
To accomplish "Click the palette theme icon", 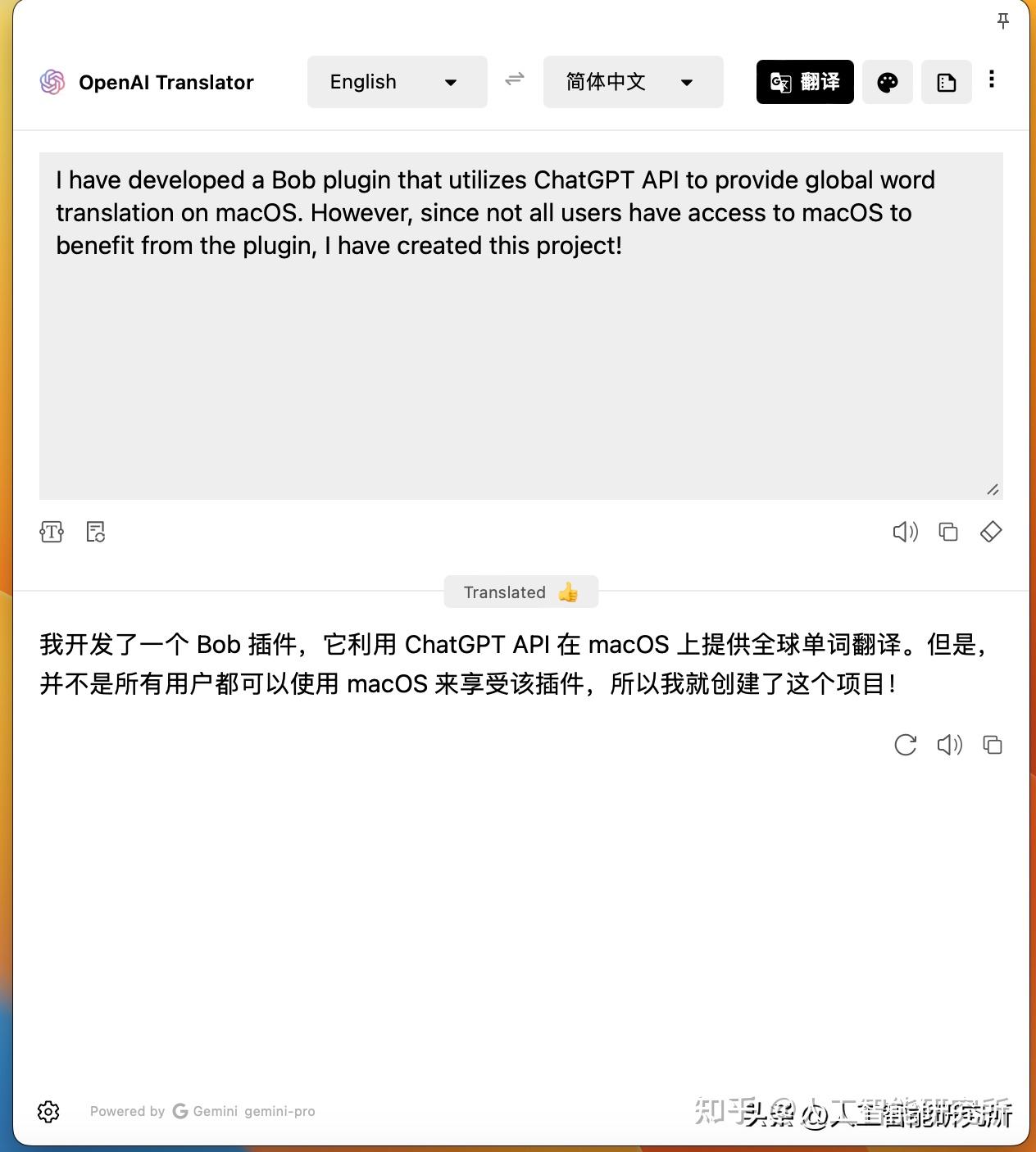I will 888,82.
